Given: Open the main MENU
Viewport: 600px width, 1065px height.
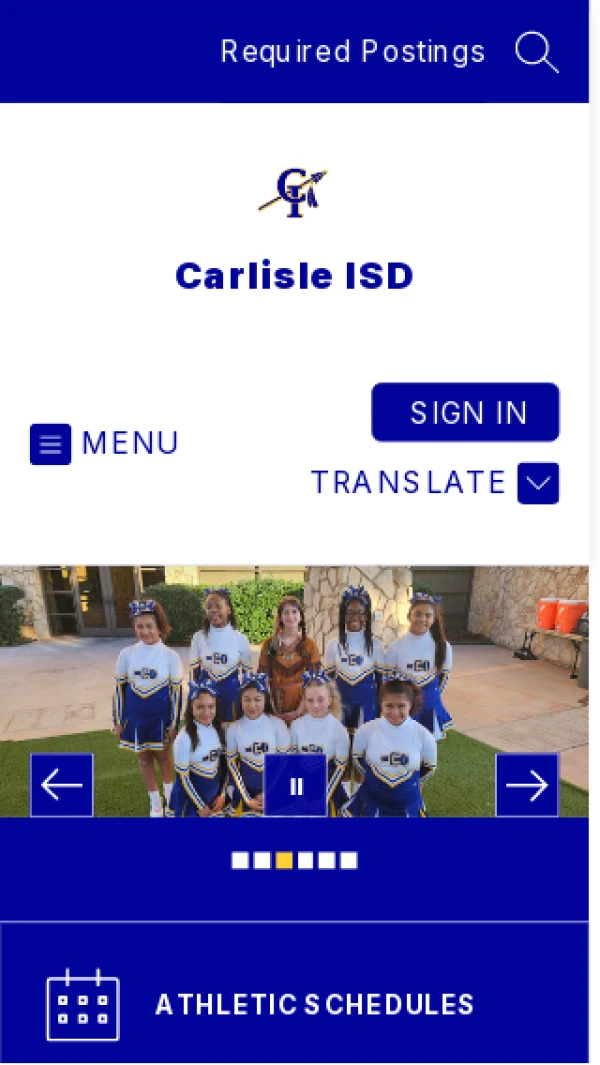Looking at the screenshot, I should (x=104, y=444).
